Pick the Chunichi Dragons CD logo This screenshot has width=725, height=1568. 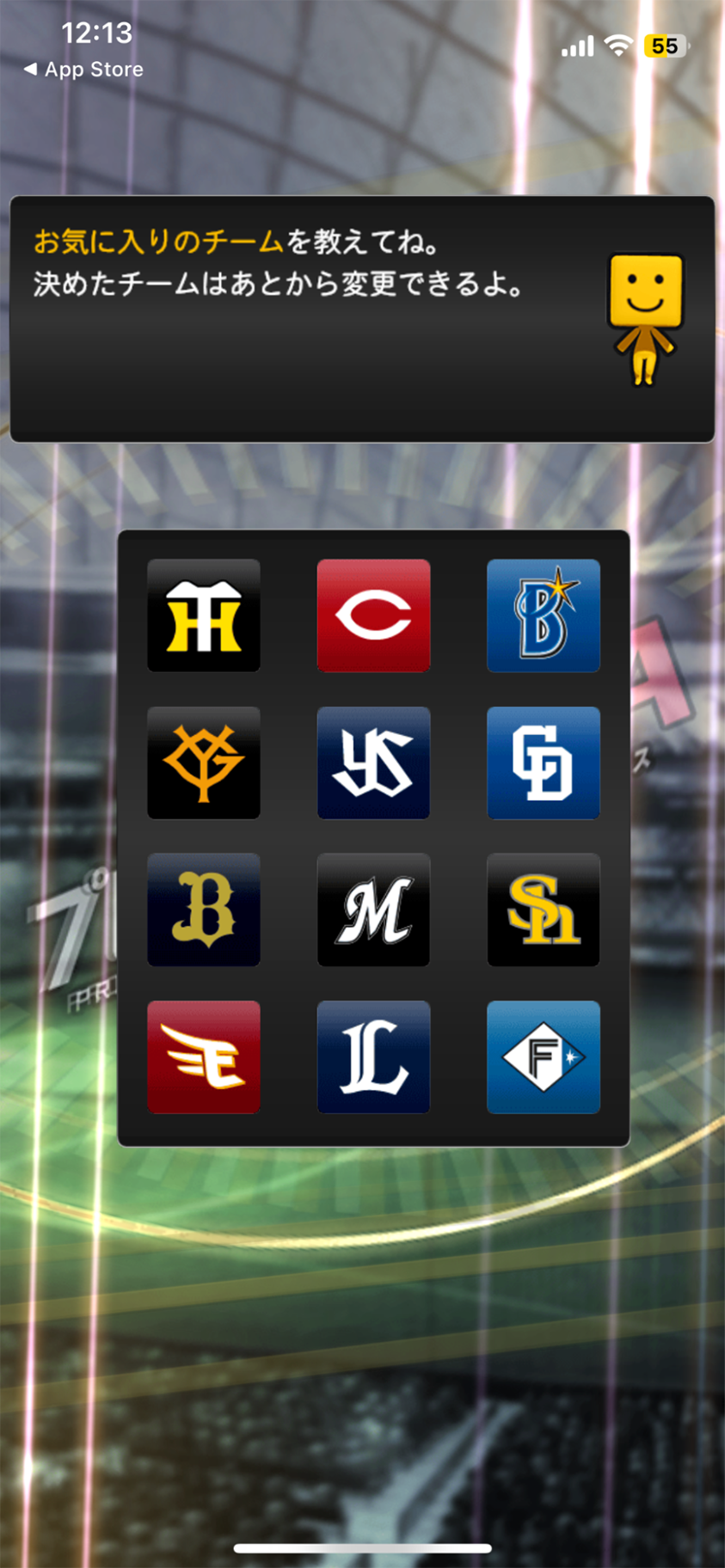543,763
